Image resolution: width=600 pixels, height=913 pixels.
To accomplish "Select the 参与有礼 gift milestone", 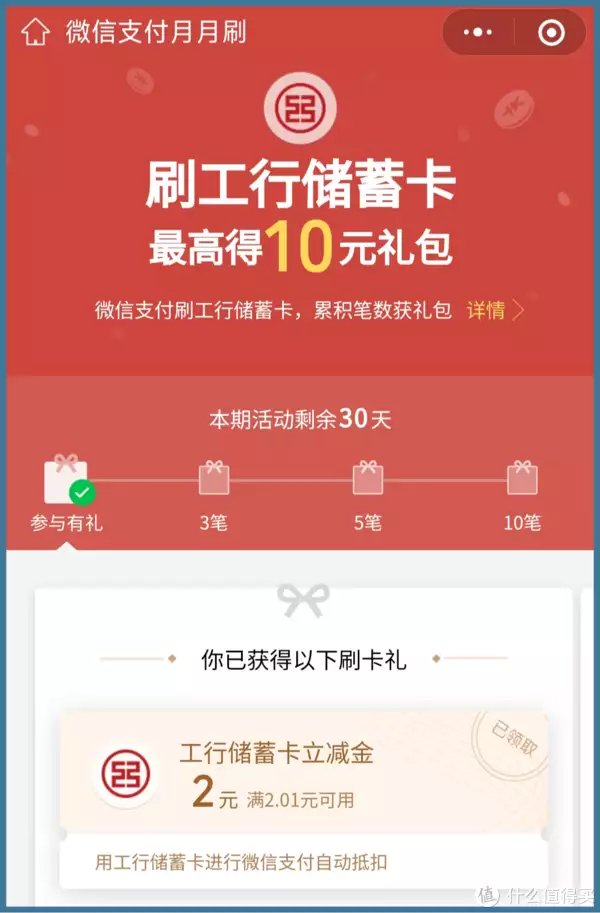I will click(x=66, y=482).
